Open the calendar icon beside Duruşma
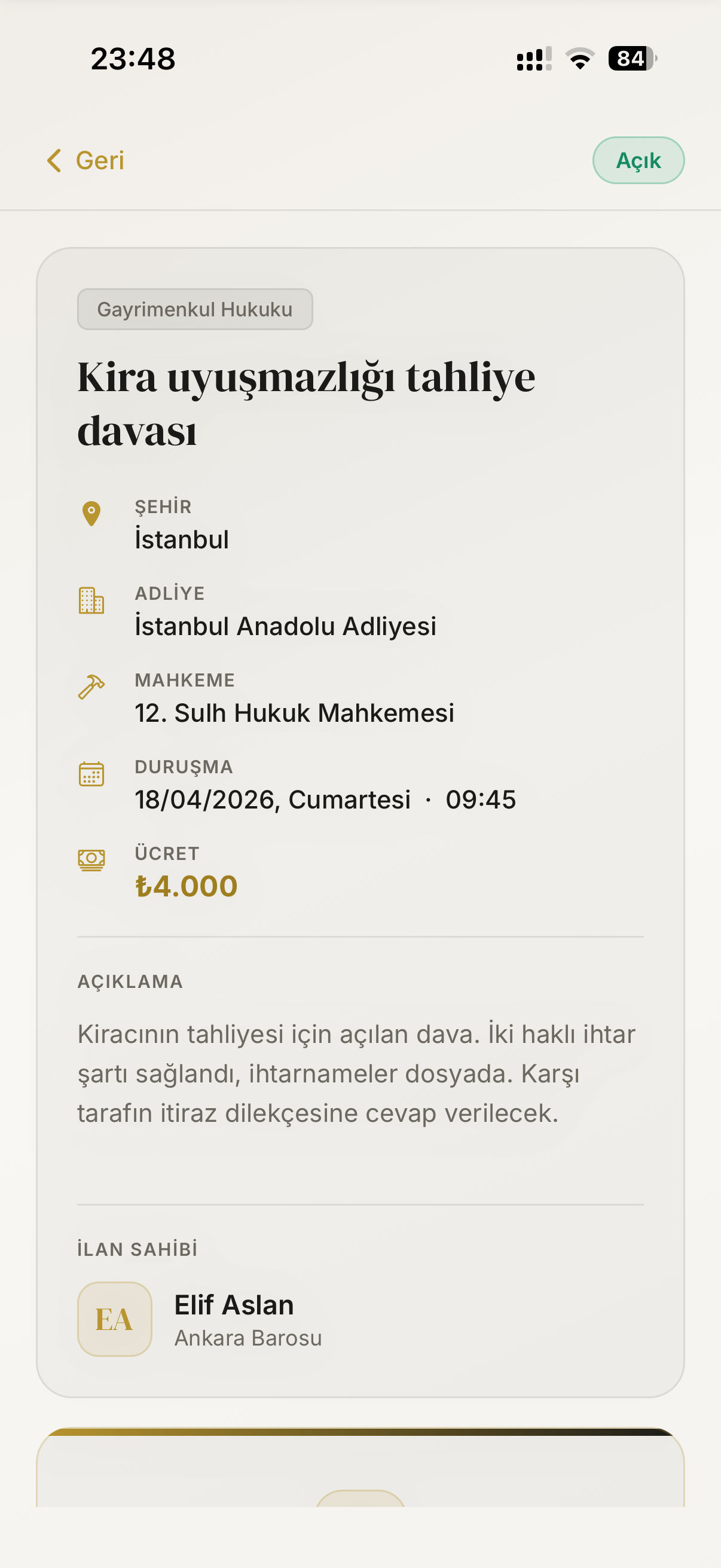 92,775
